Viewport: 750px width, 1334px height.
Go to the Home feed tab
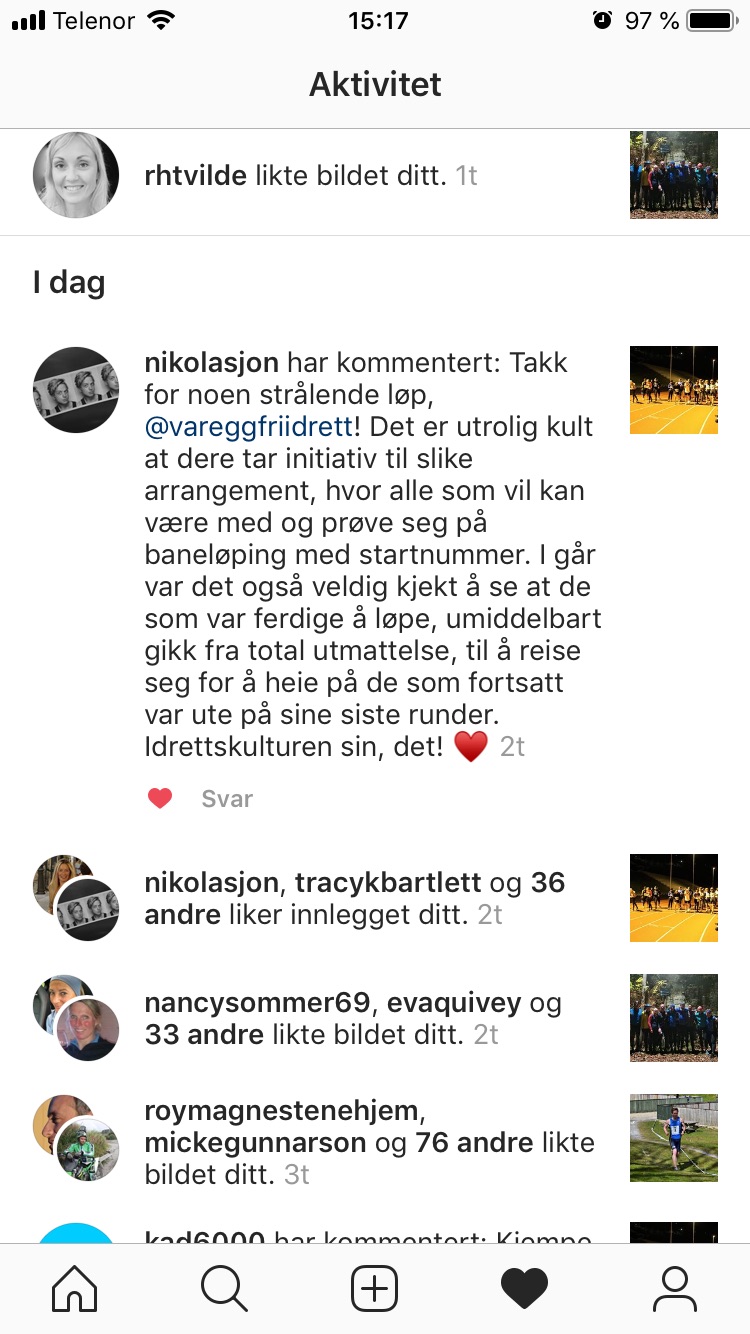pos(75,1288)
